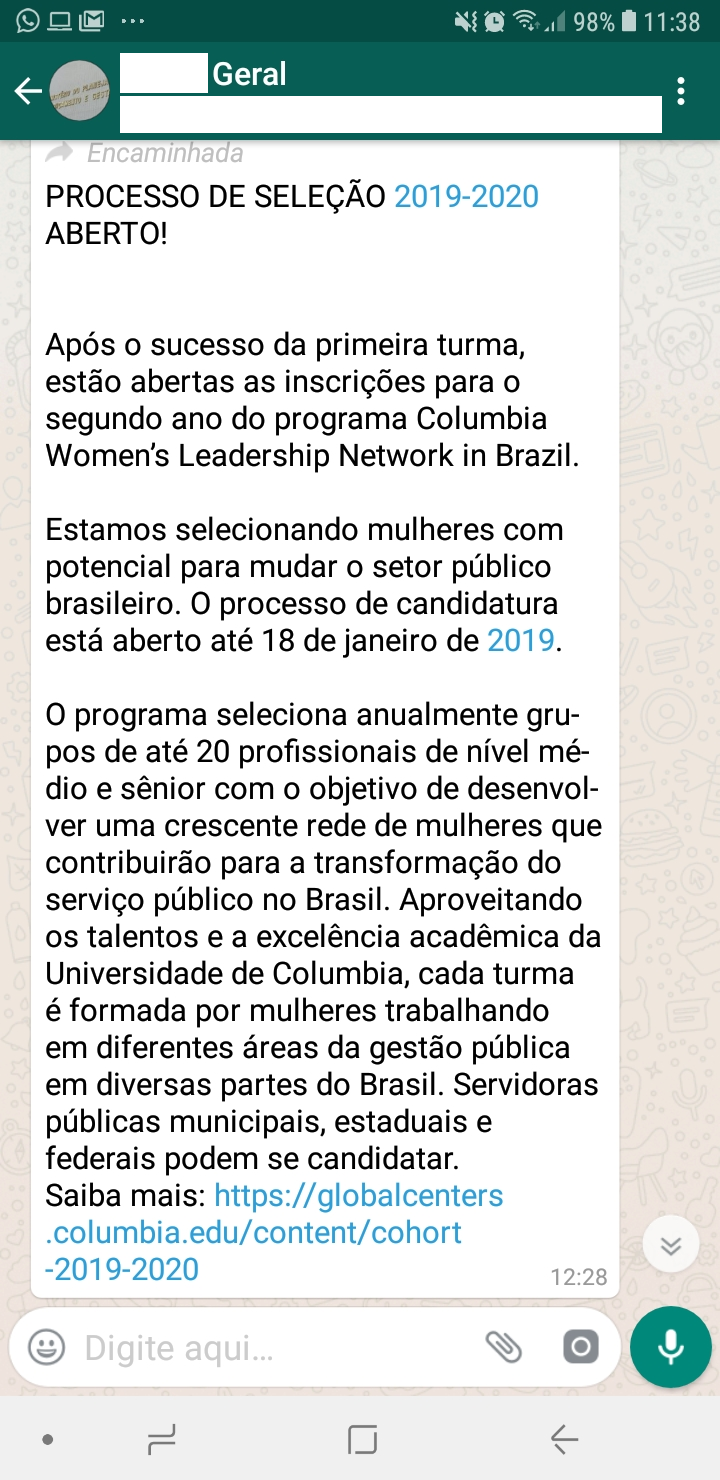Attach a file with the paperclip
Image resolution: width=720 pixels, height=1480 pixels.
tap(504, 1348)
